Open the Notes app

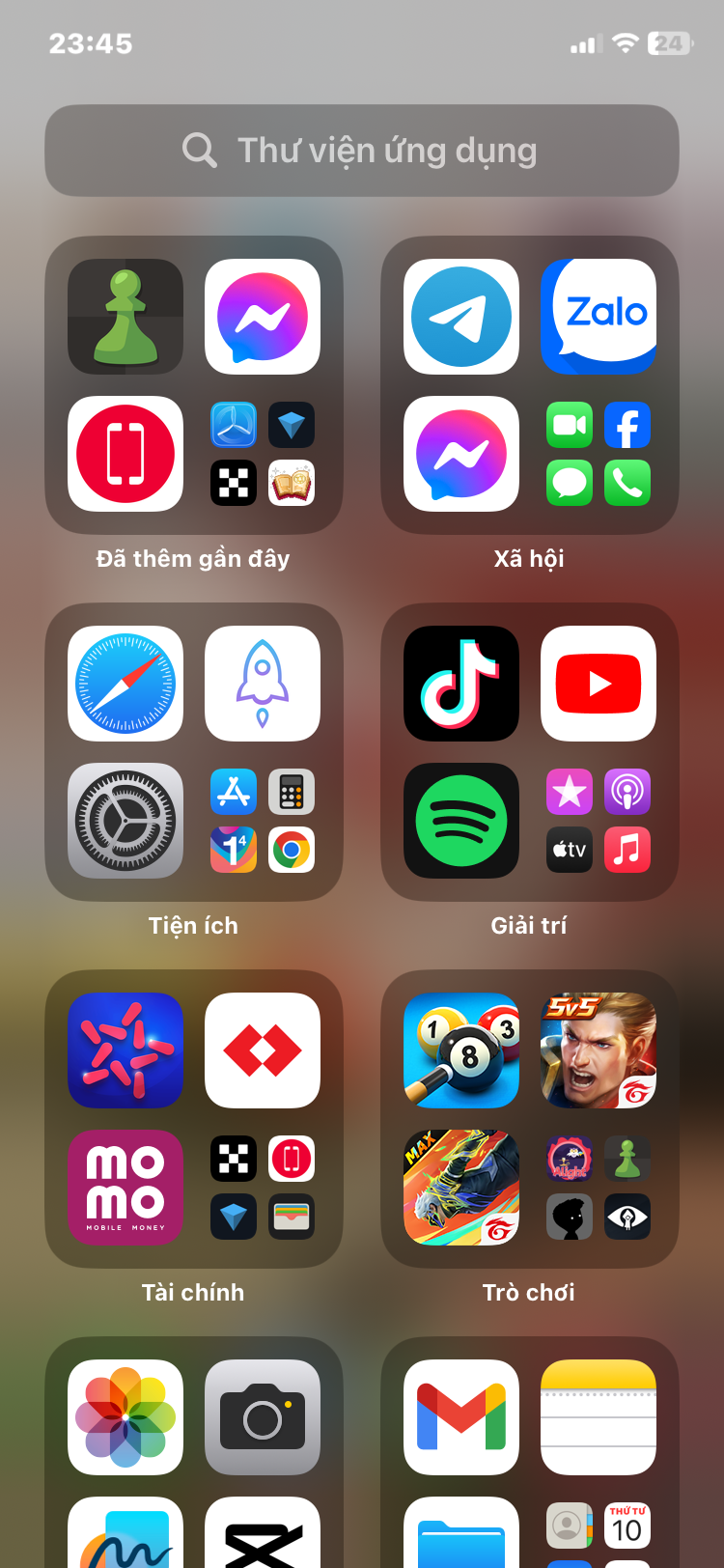599,1417
